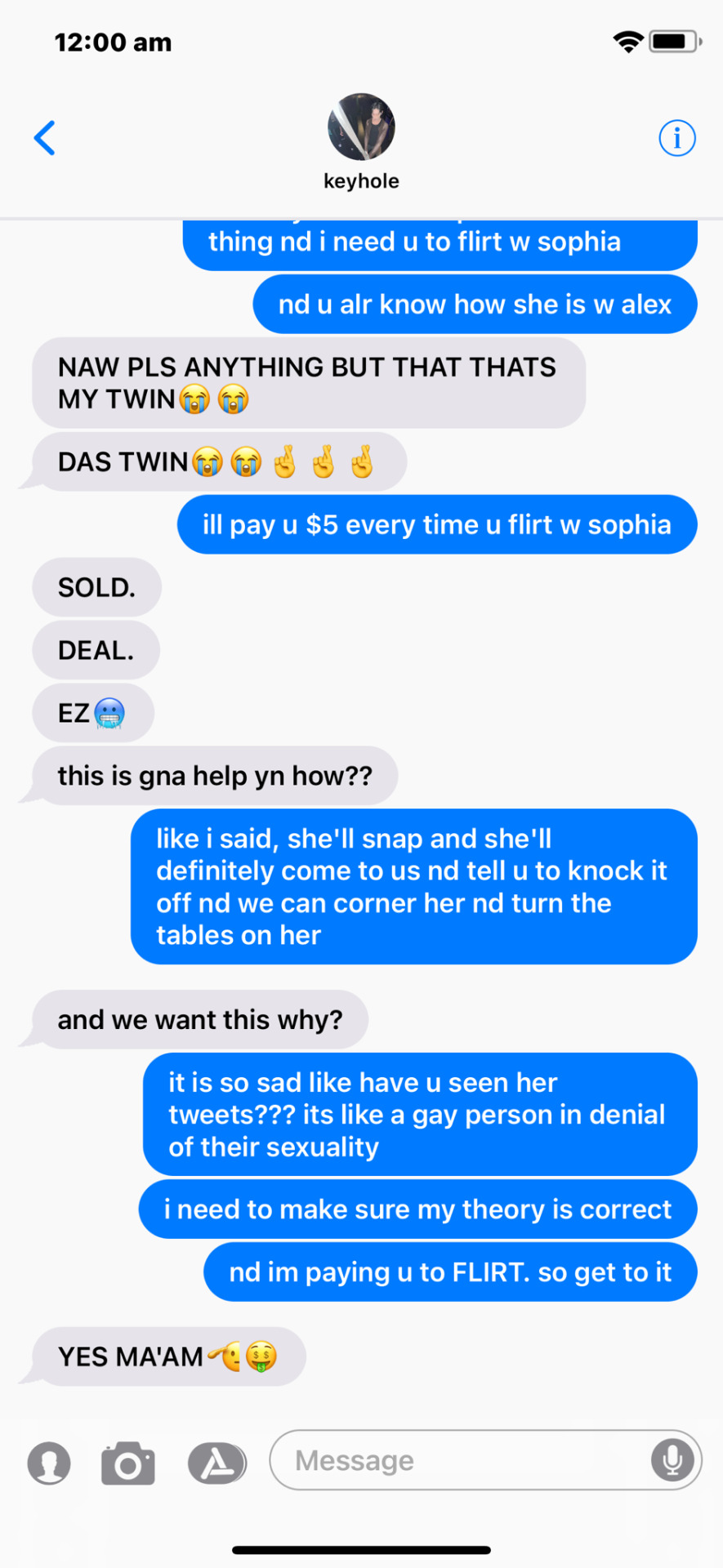Image resolution: width=723 pixels, height=1568 pixels.
Task: Go back to the conversations list
Action: pos(45,138)
